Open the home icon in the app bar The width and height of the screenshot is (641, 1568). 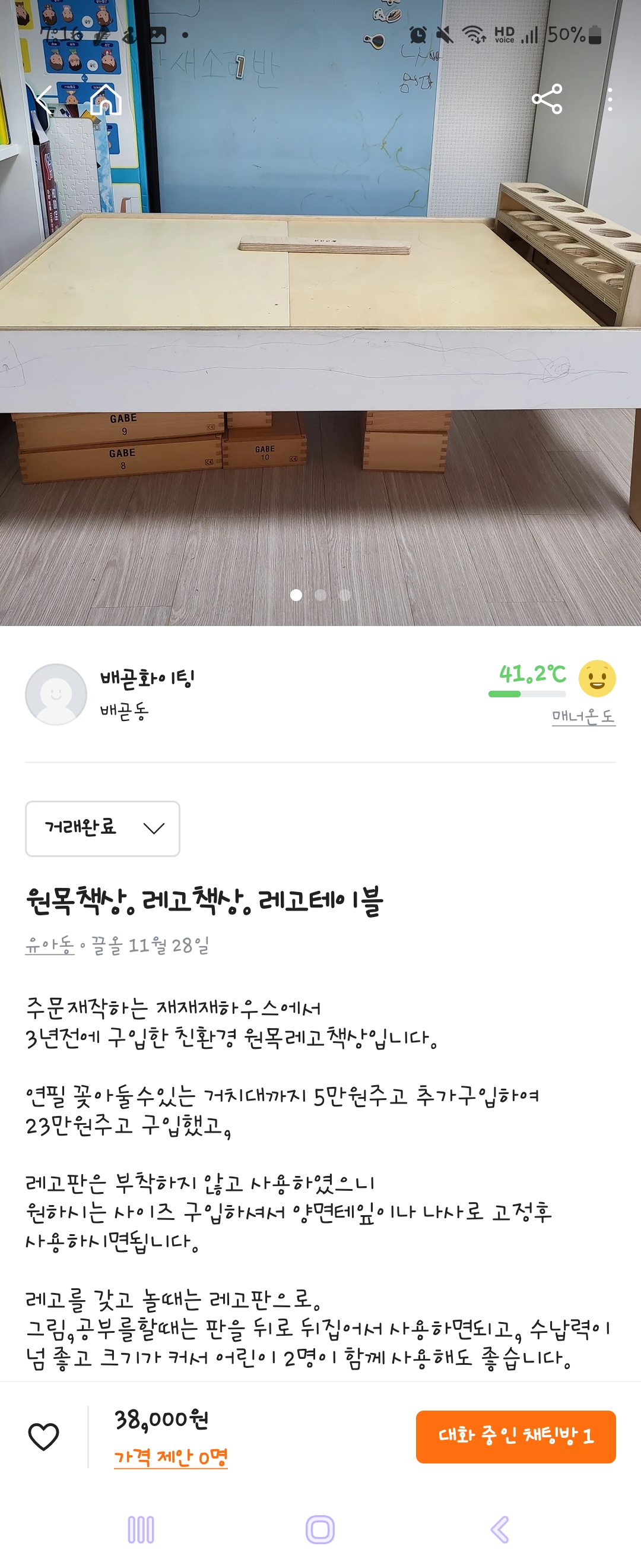tap(106, 100)
